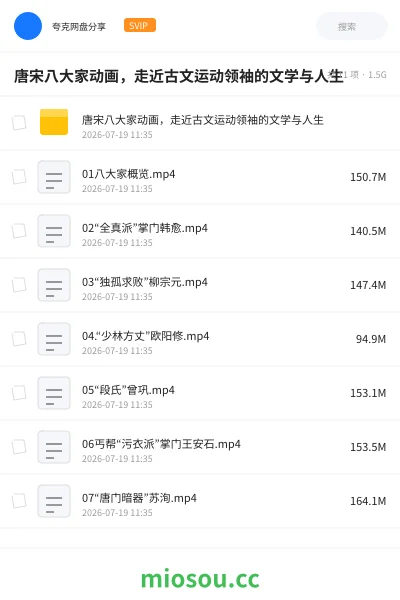Tick the checkbox for the 曾巩 video

19,393
